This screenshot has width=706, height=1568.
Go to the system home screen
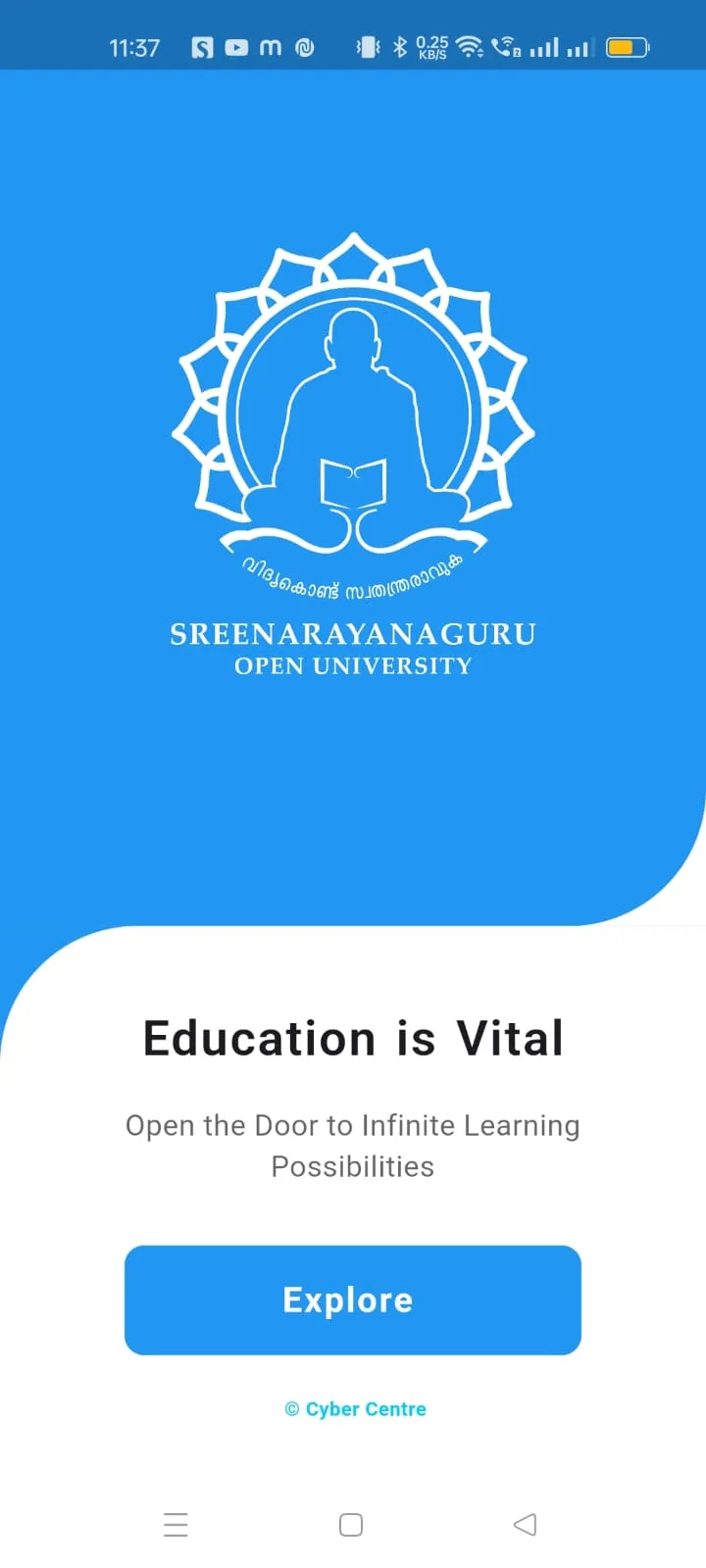351,1525
